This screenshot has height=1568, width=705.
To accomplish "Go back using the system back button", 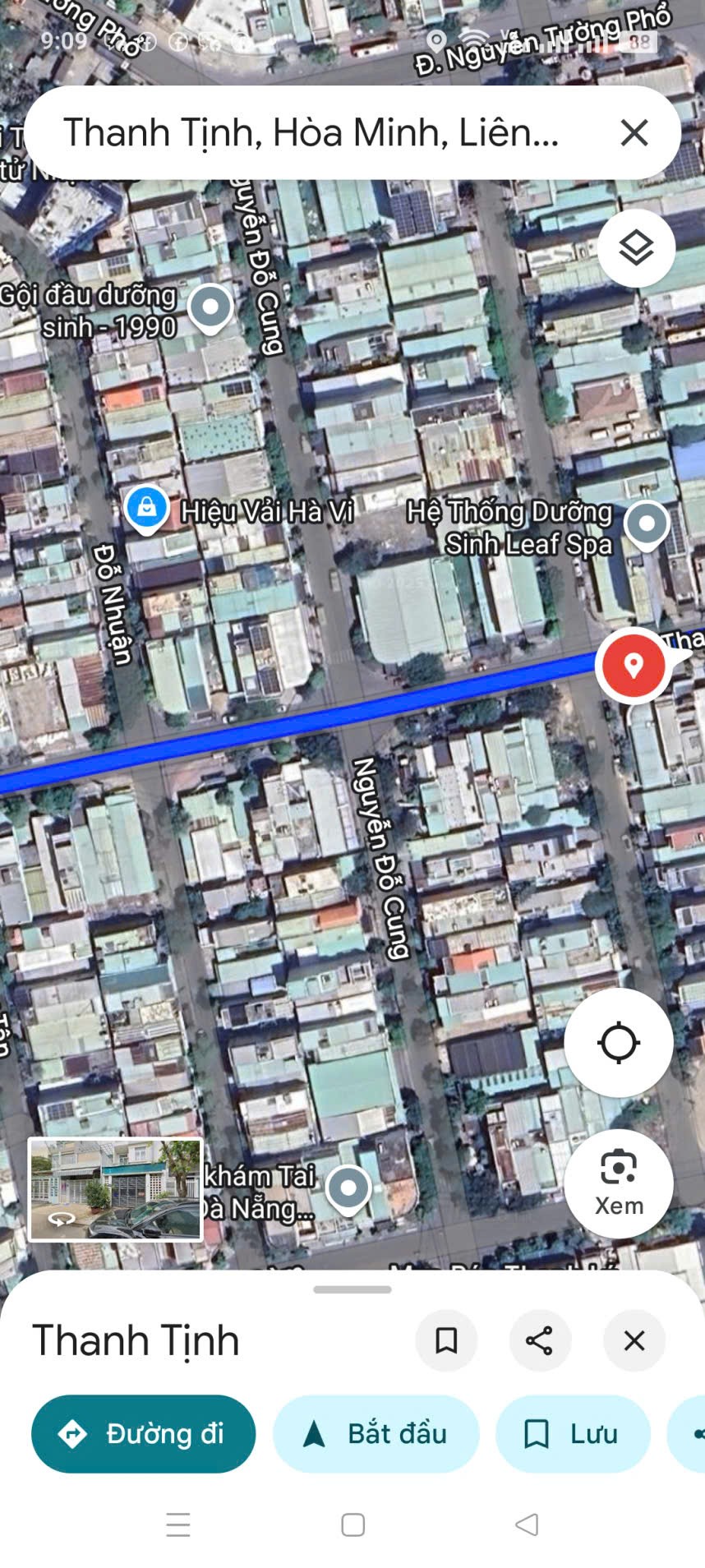I will pos(527,1524).
